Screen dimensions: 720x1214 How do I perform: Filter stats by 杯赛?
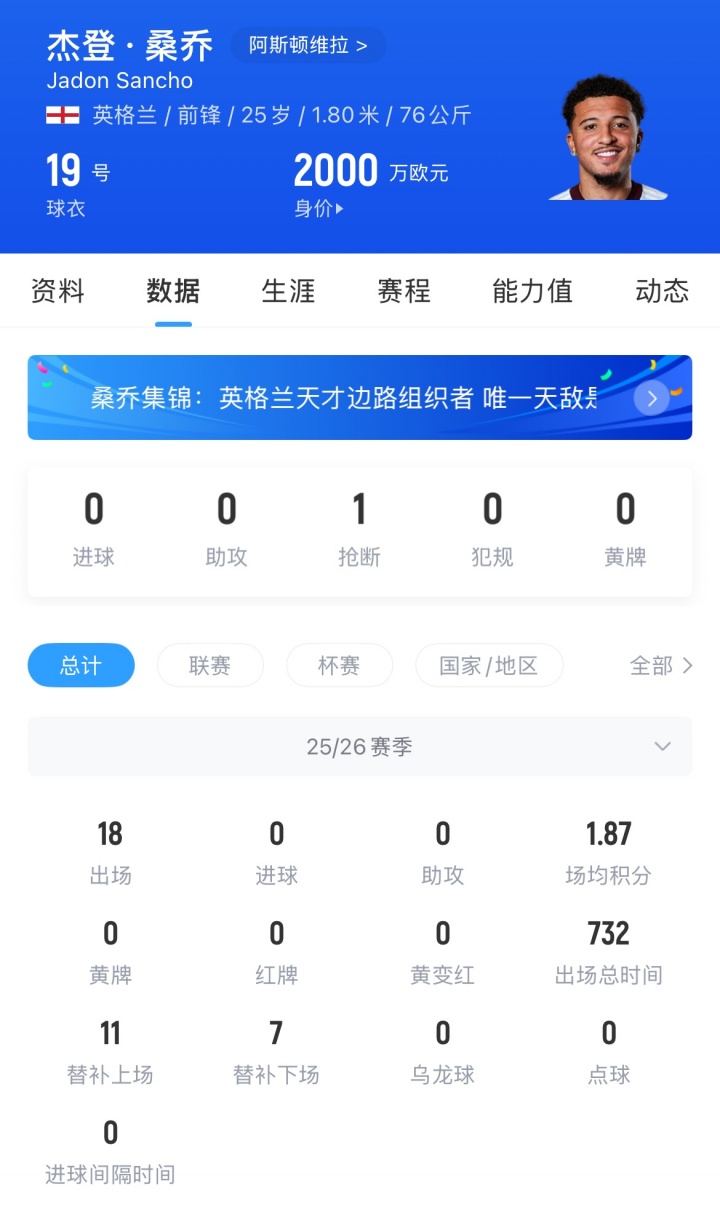coord(339,665)
